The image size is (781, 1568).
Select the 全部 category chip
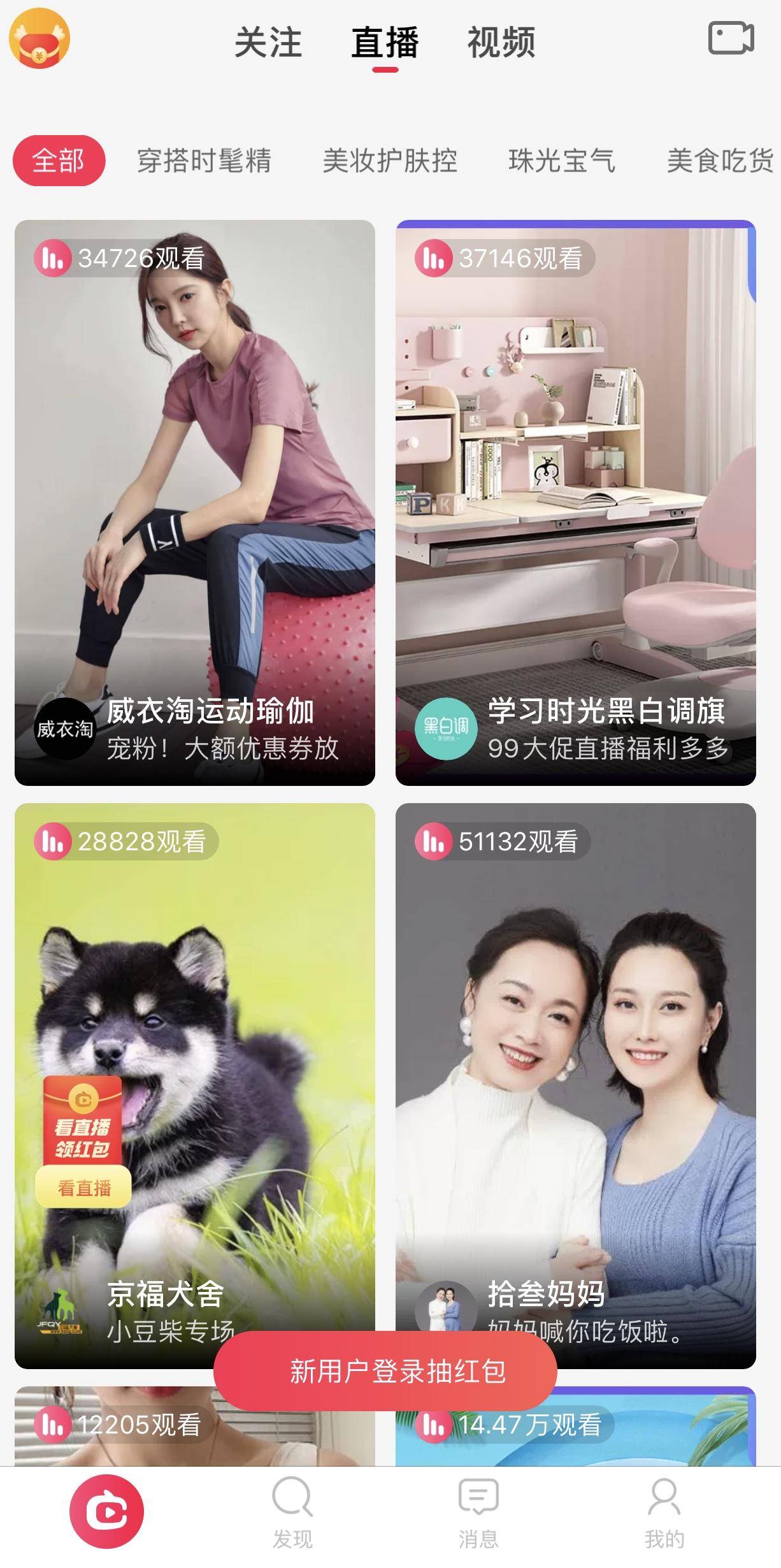59,161
